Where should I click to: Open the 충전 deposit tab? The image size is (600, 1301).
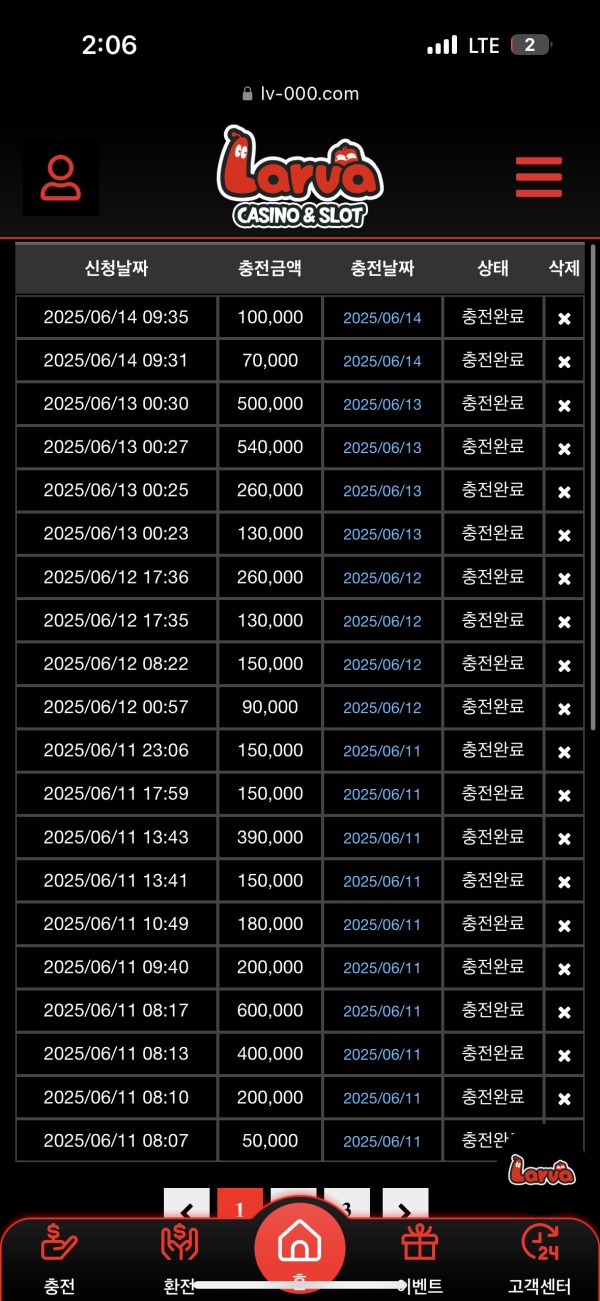(59, 1260)
